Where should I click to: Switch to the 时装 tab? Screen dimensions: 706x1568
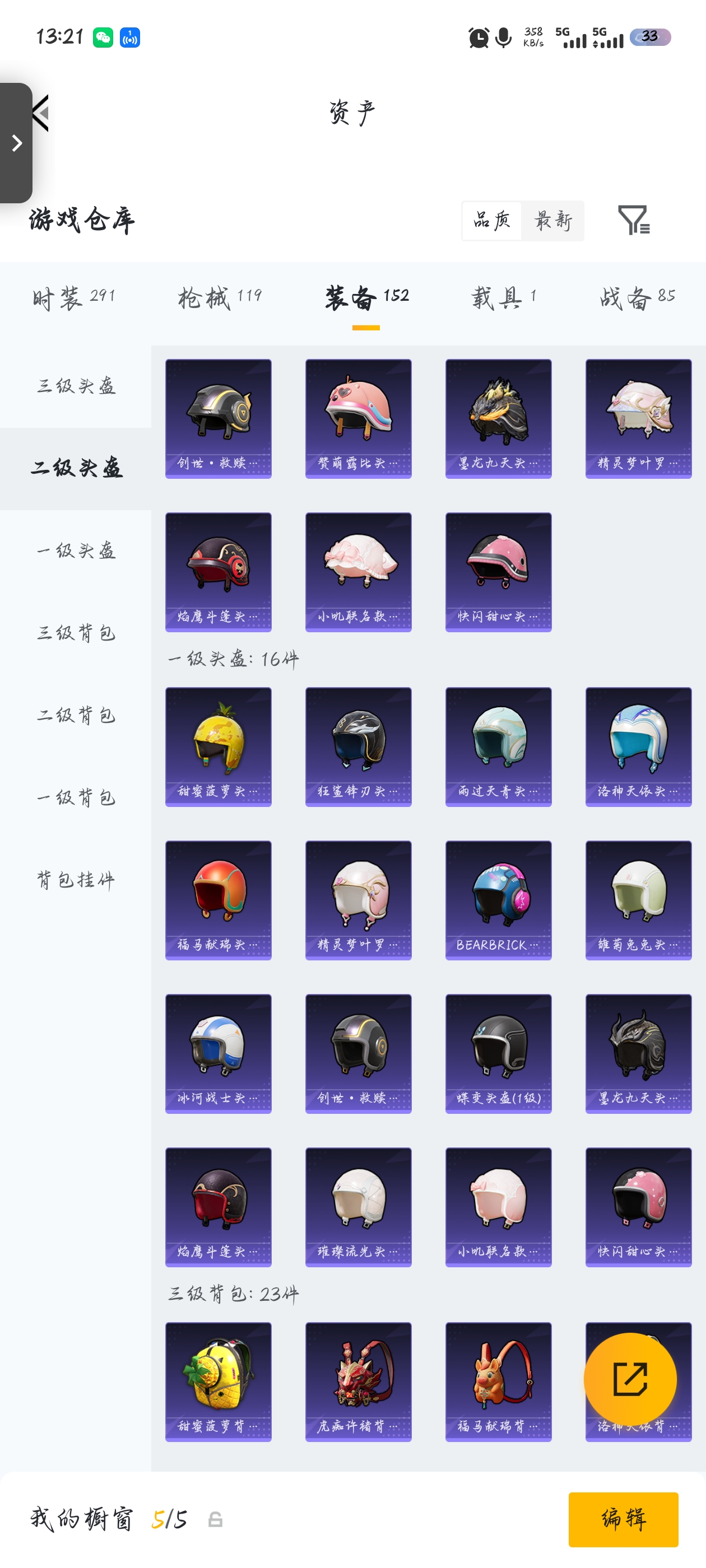tap(74, 298)
